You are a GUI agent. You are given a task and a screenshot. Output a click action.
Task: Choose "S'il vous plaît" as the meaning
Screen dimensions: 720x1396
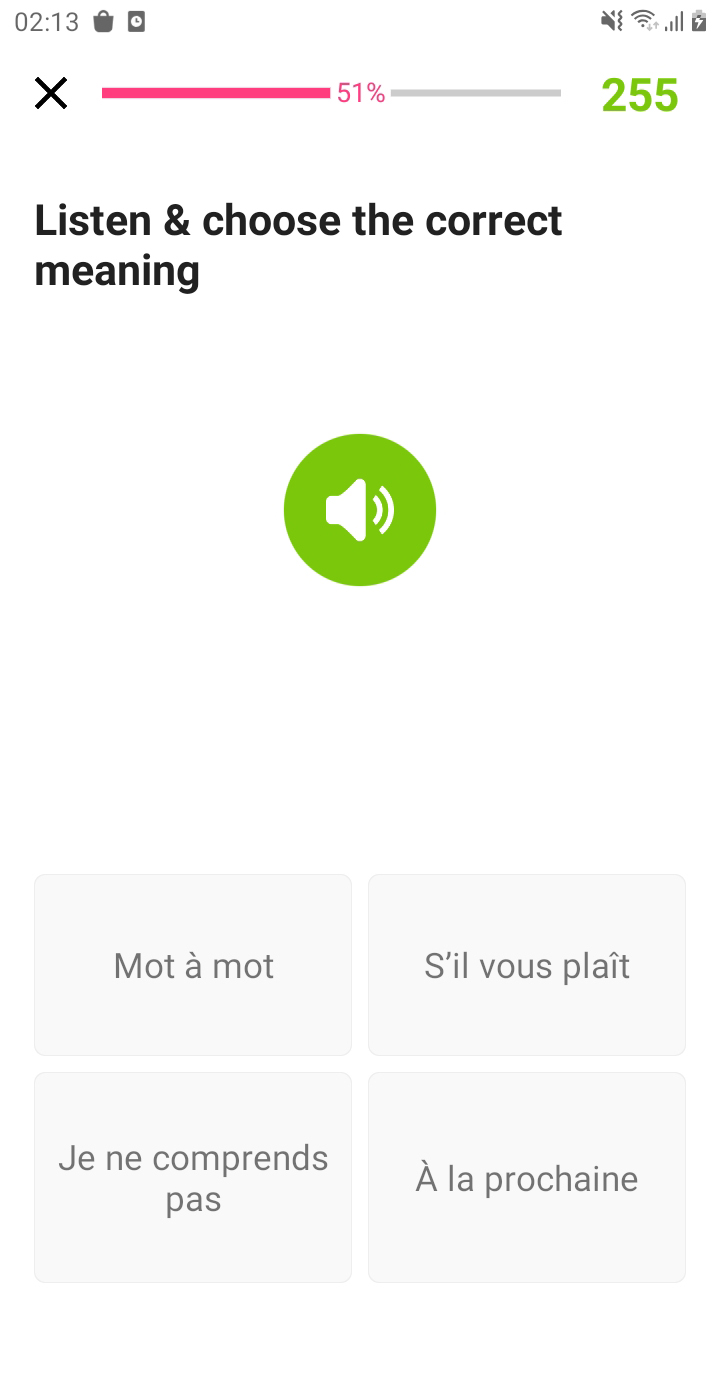[x=527, y=965]
